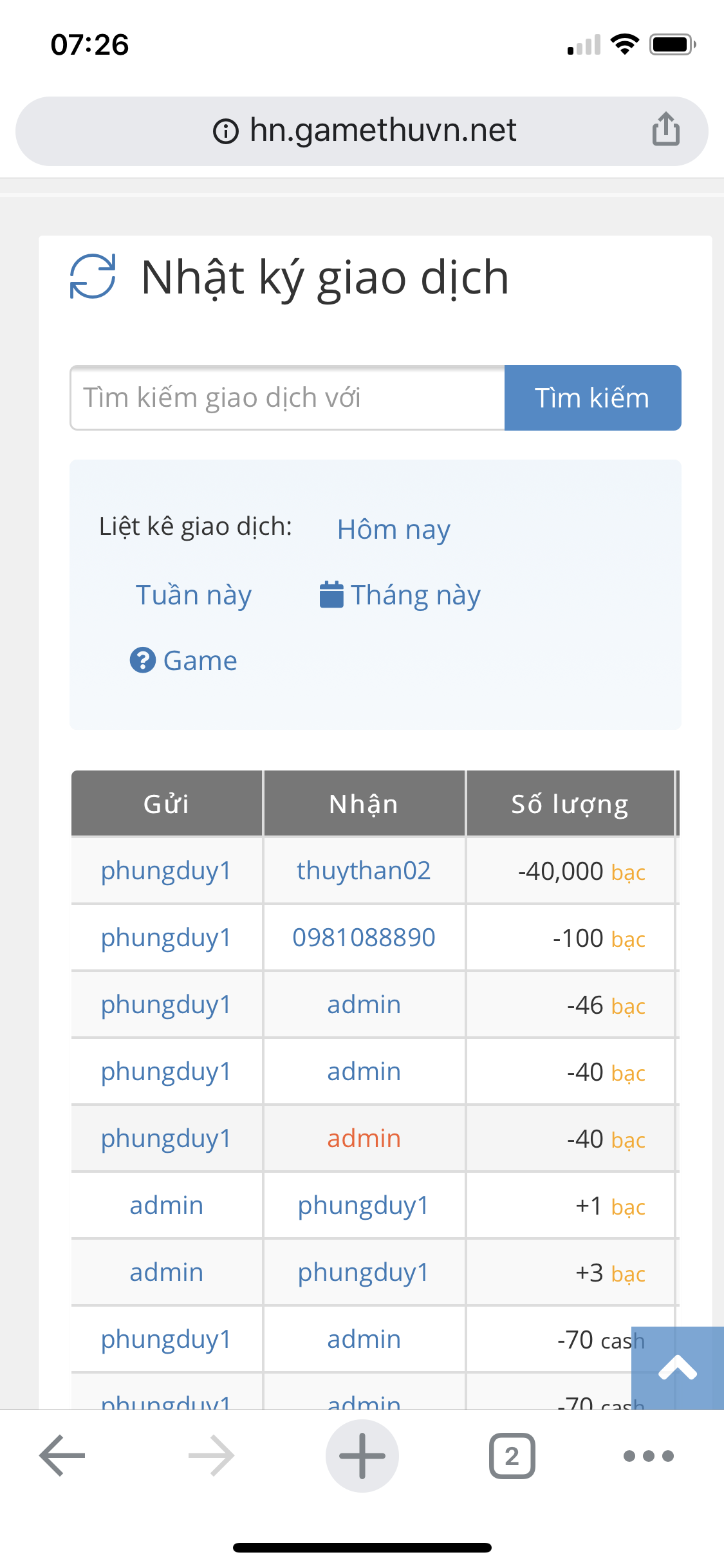Filter transactions by Hôm nay

click(393, 530)
